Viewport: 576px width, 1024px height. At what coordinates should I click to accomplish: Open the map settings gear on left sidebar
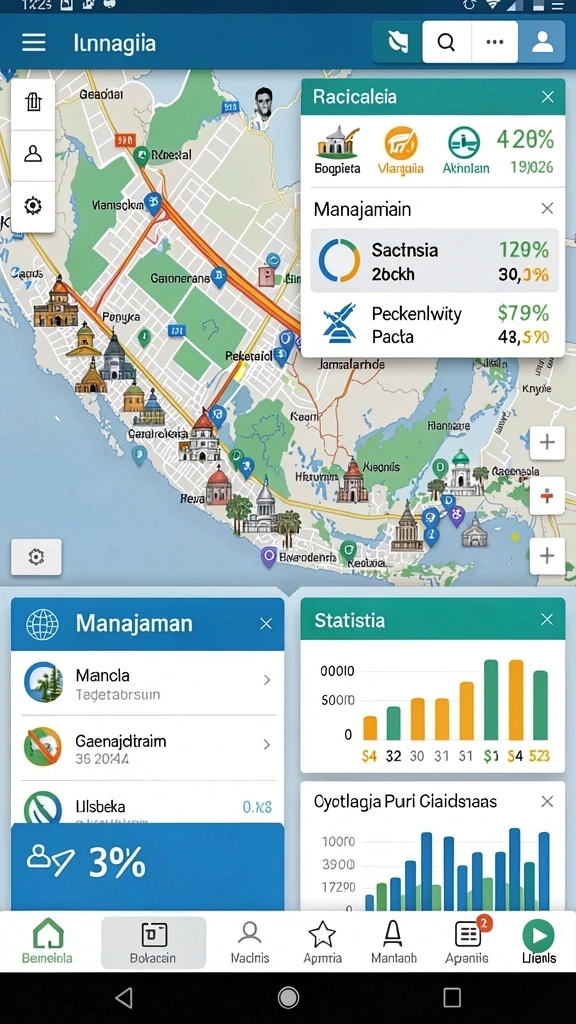coord(33,206)
